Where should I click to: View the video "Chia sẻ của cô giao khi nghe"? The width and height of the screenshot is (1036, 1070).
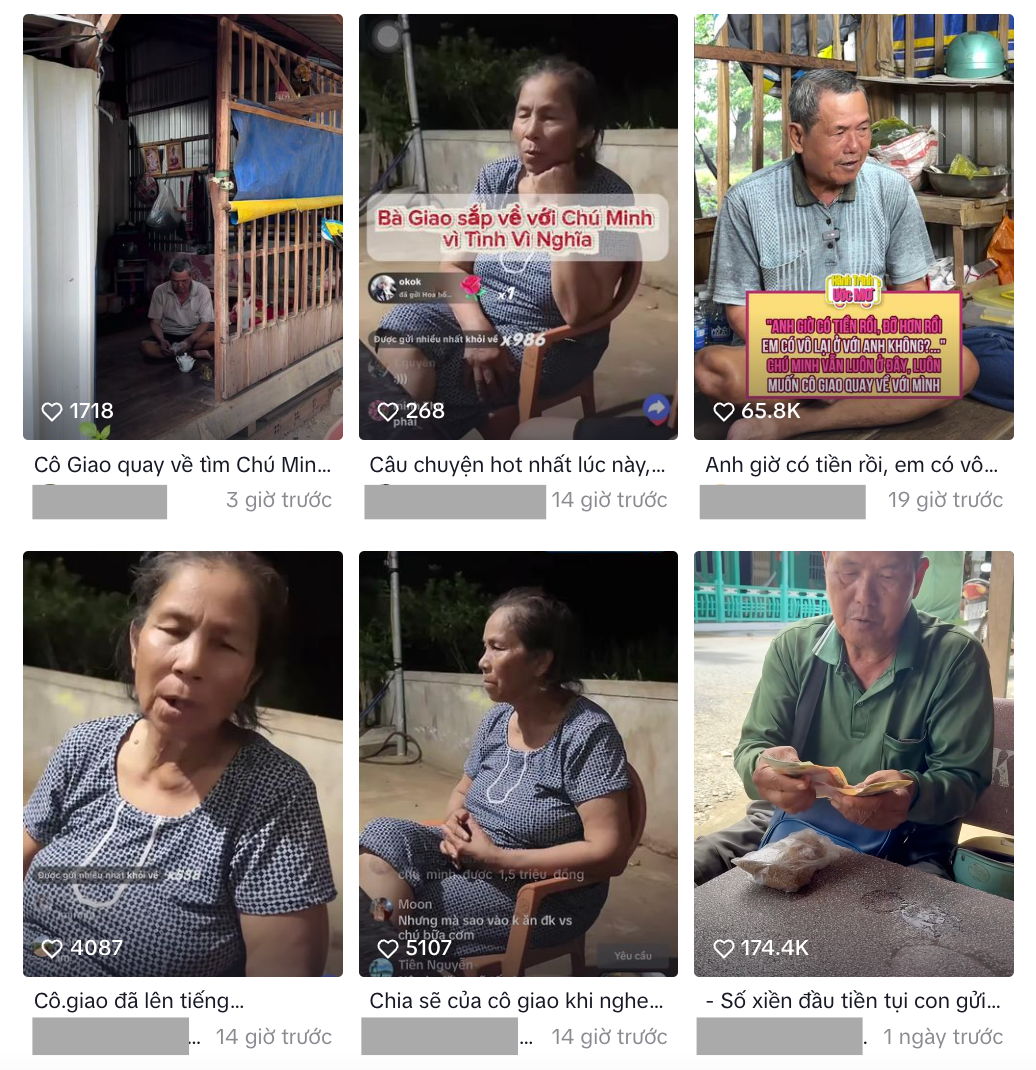[x=518, y=763]
